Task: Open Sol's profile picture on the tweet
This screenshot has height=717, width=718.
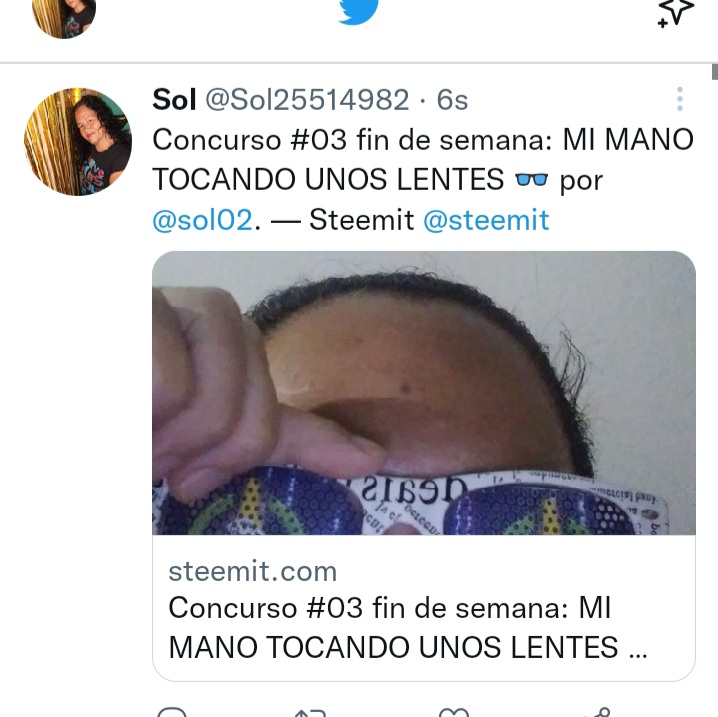Action: (78, 141)
